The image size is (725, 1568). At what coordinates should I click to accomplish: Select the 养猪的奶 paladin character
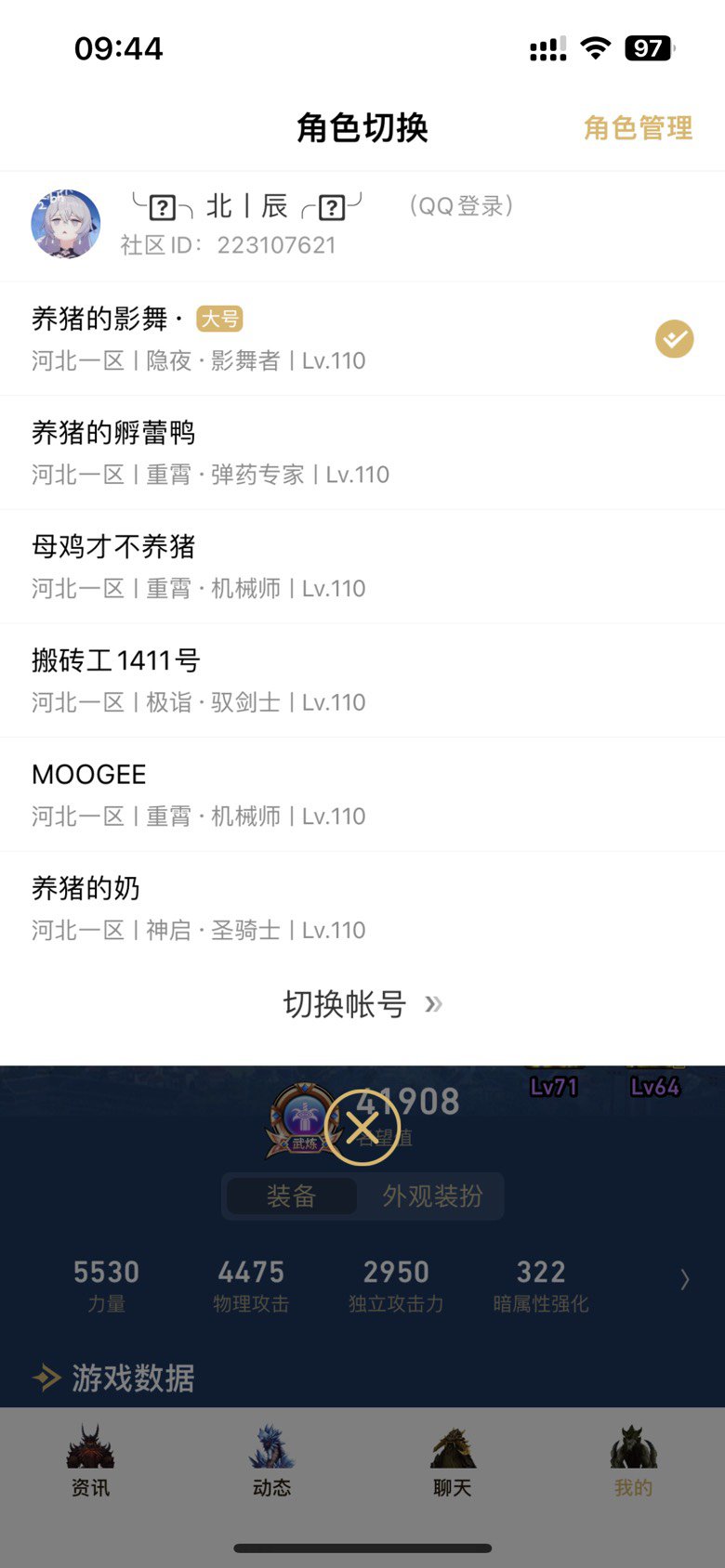pyautogui.click(x=362, y=908)
